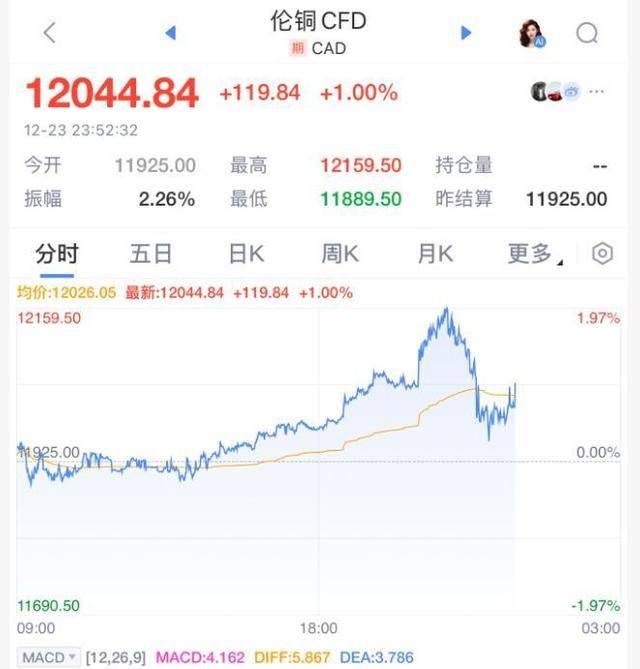
Task: Switch to the next instrument arrow
Action: tap(465, 33)
